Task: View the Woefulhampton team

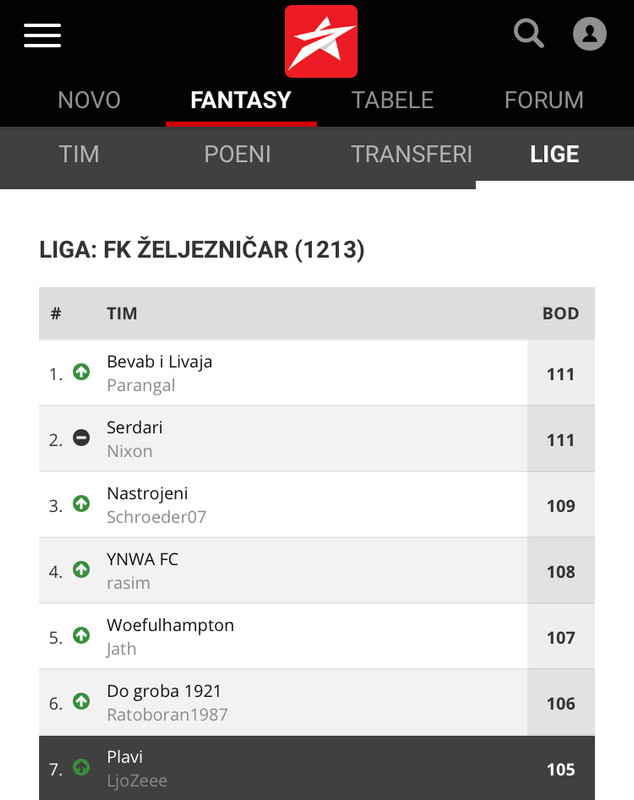Action: [x=171, y=626]
